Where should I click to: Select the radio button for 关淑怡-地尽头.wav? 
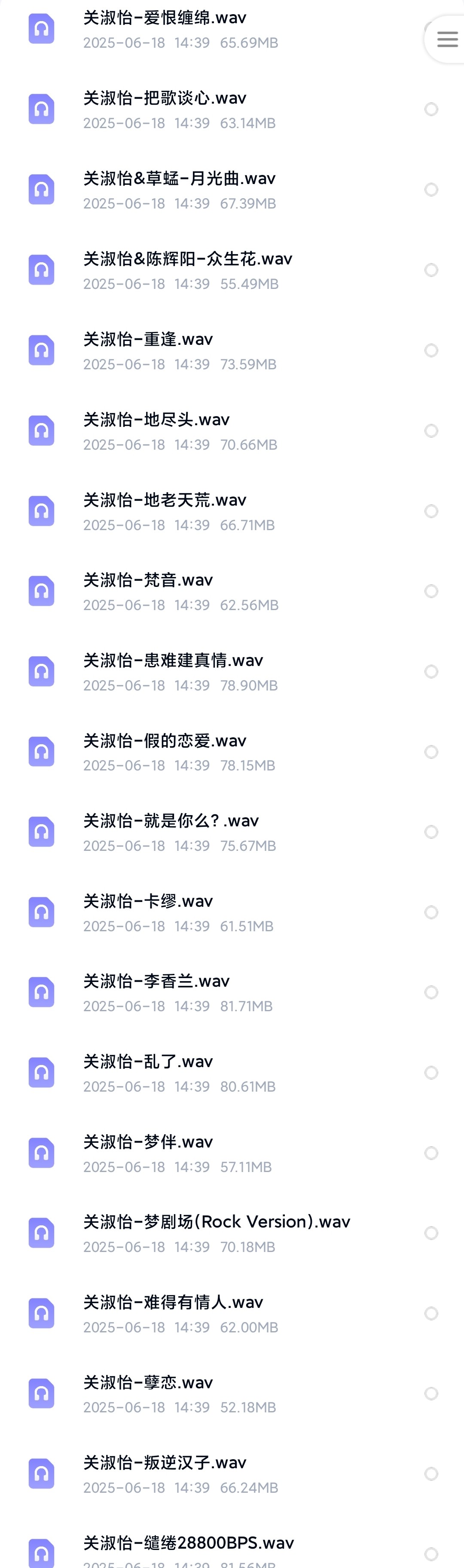431,431
